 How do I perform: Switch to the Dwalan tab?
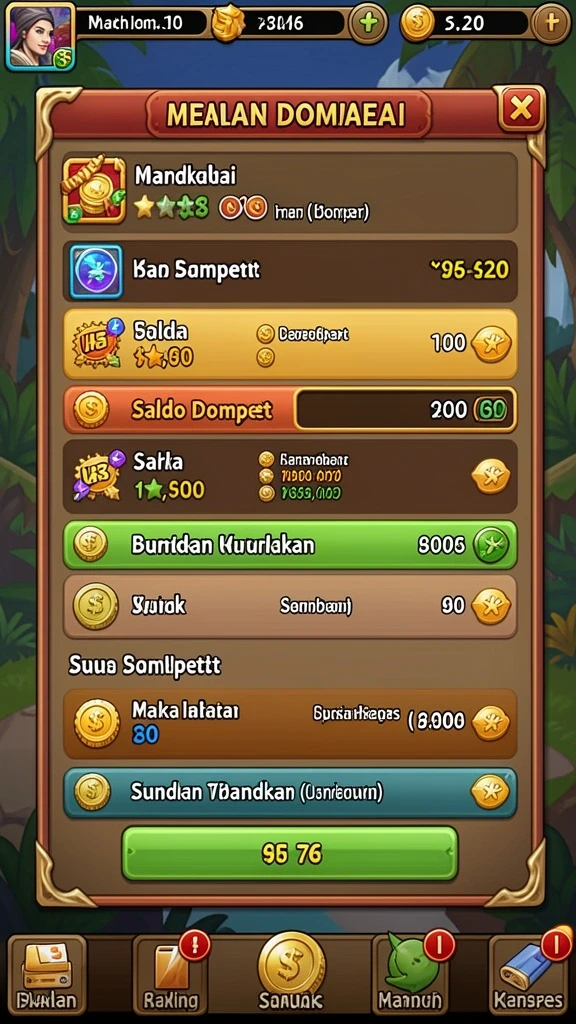click(46, 974)
